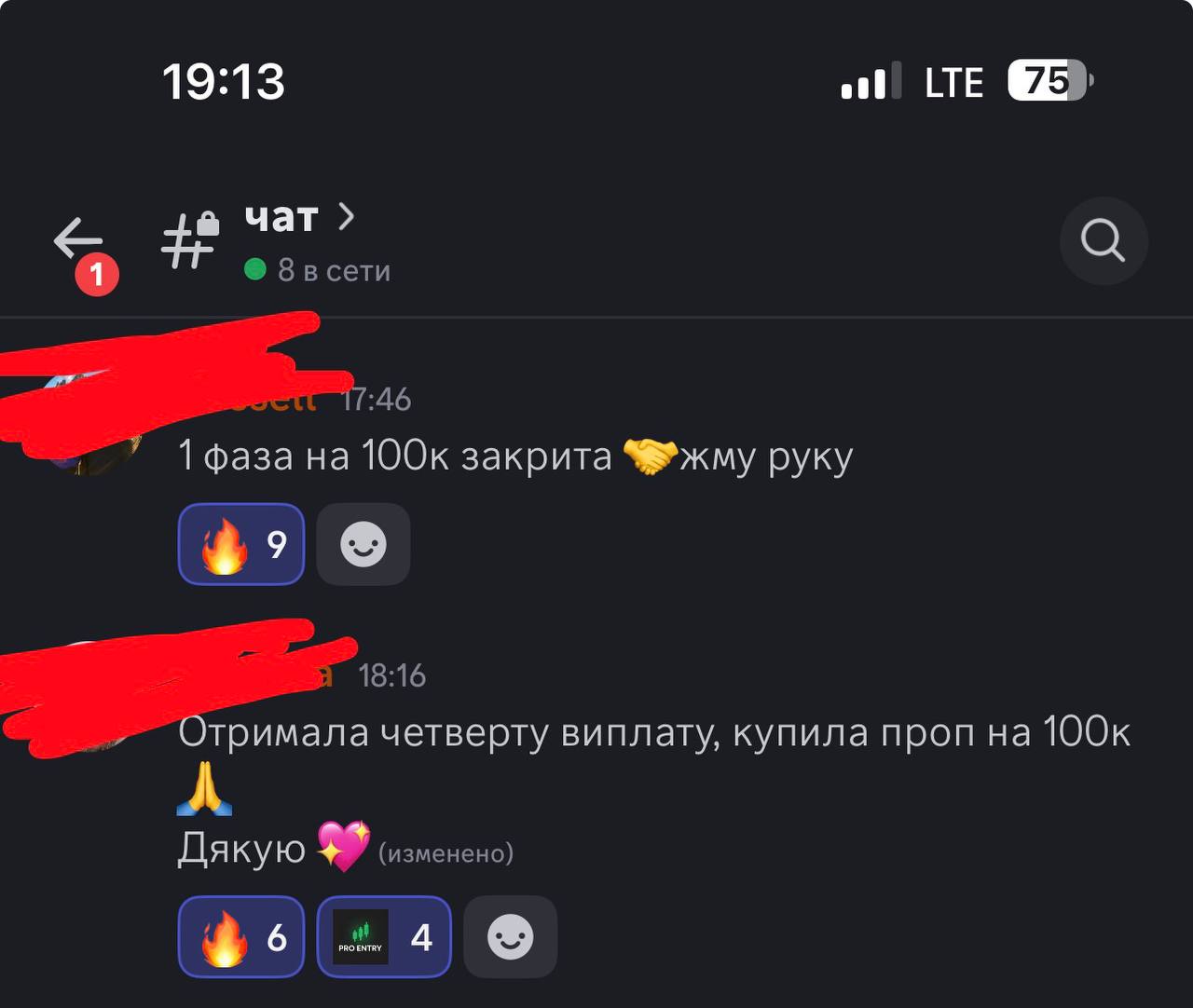Image resolution: width=1193 pixels, height=1008 pixels.
Task: Add reaction to the 1 фаза message
Action: click(x=363, y=544)
